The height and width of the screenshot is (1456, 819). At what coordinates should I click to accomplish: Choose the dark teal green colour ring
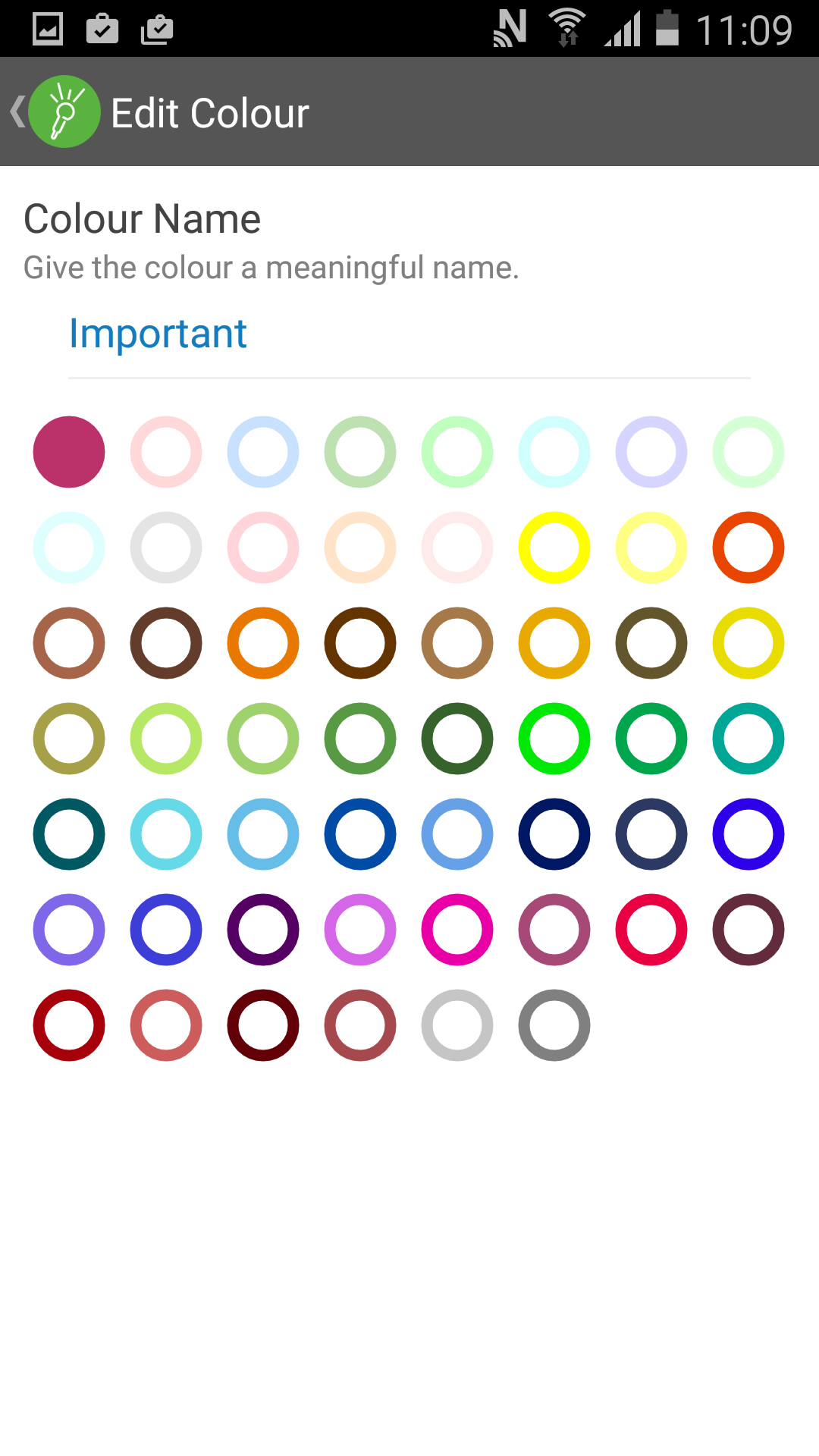tap(69, 834)
